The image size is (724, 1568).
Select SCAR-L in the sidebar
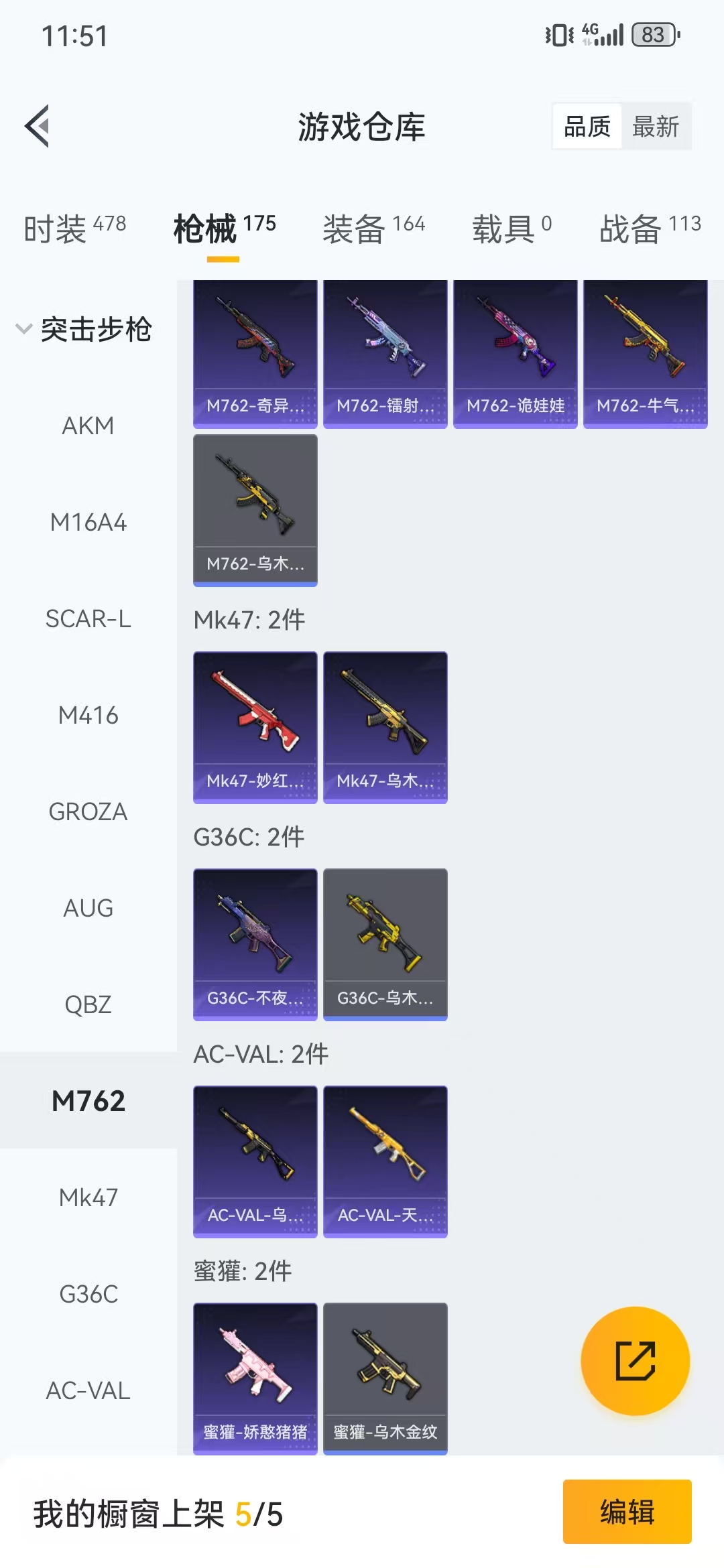(88, 618)
